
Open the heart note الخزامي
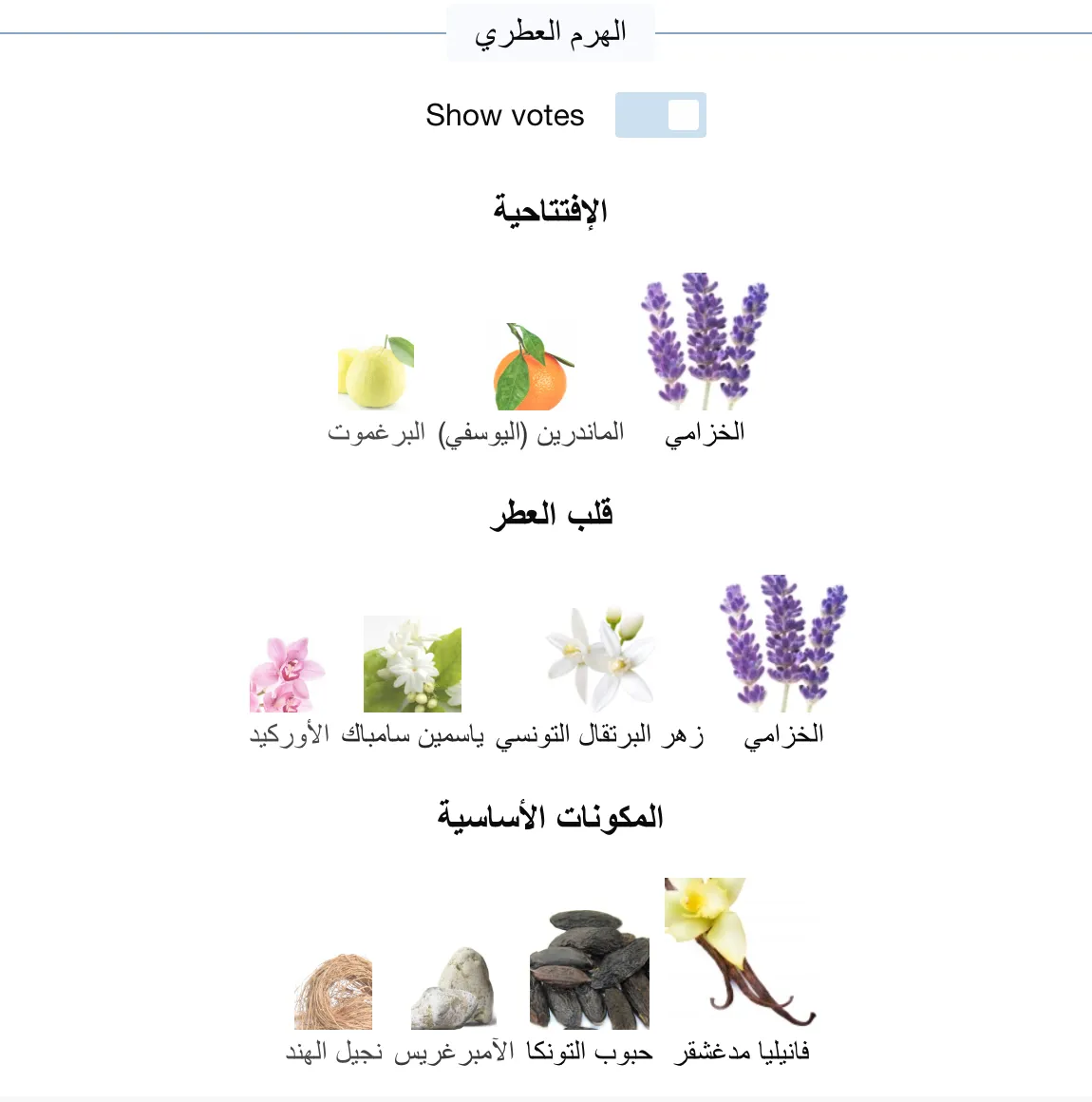[x=783, y=645]
